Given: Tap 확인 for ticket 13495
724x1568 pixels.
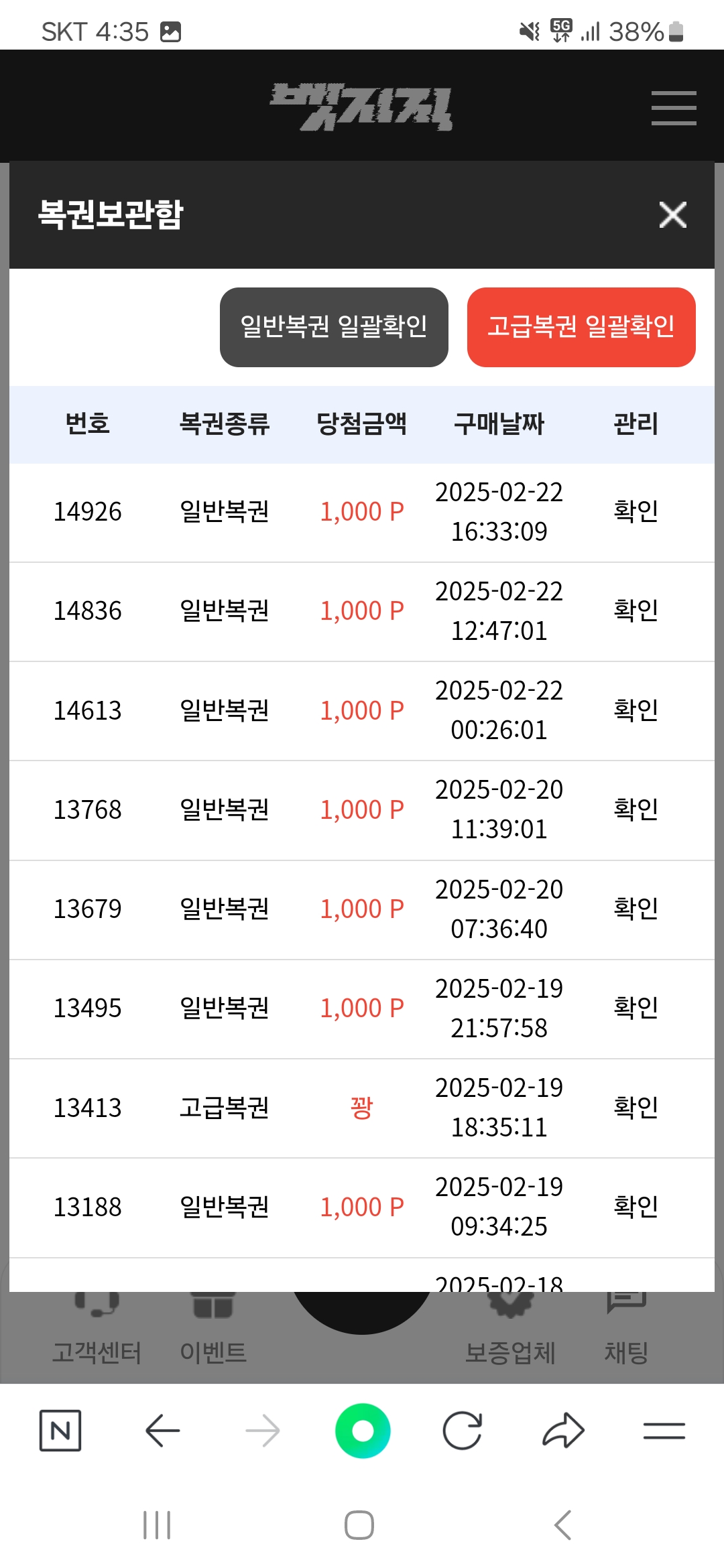Looking at the screenshot, I should click(x=636, y=1008).
